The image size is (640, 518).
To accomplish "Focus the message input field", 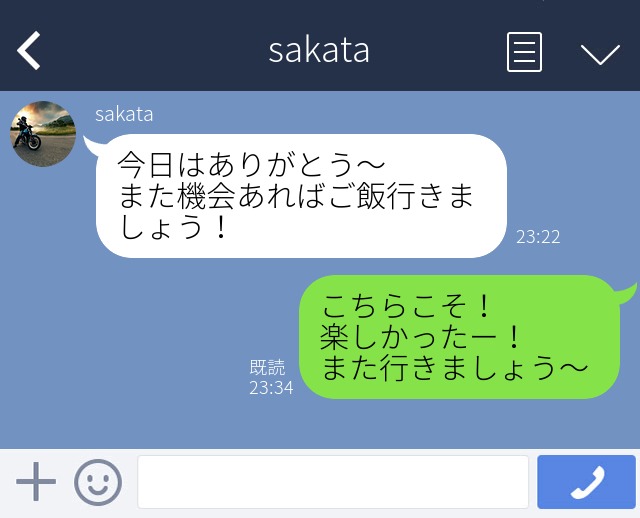I will (x=332, y=483).
